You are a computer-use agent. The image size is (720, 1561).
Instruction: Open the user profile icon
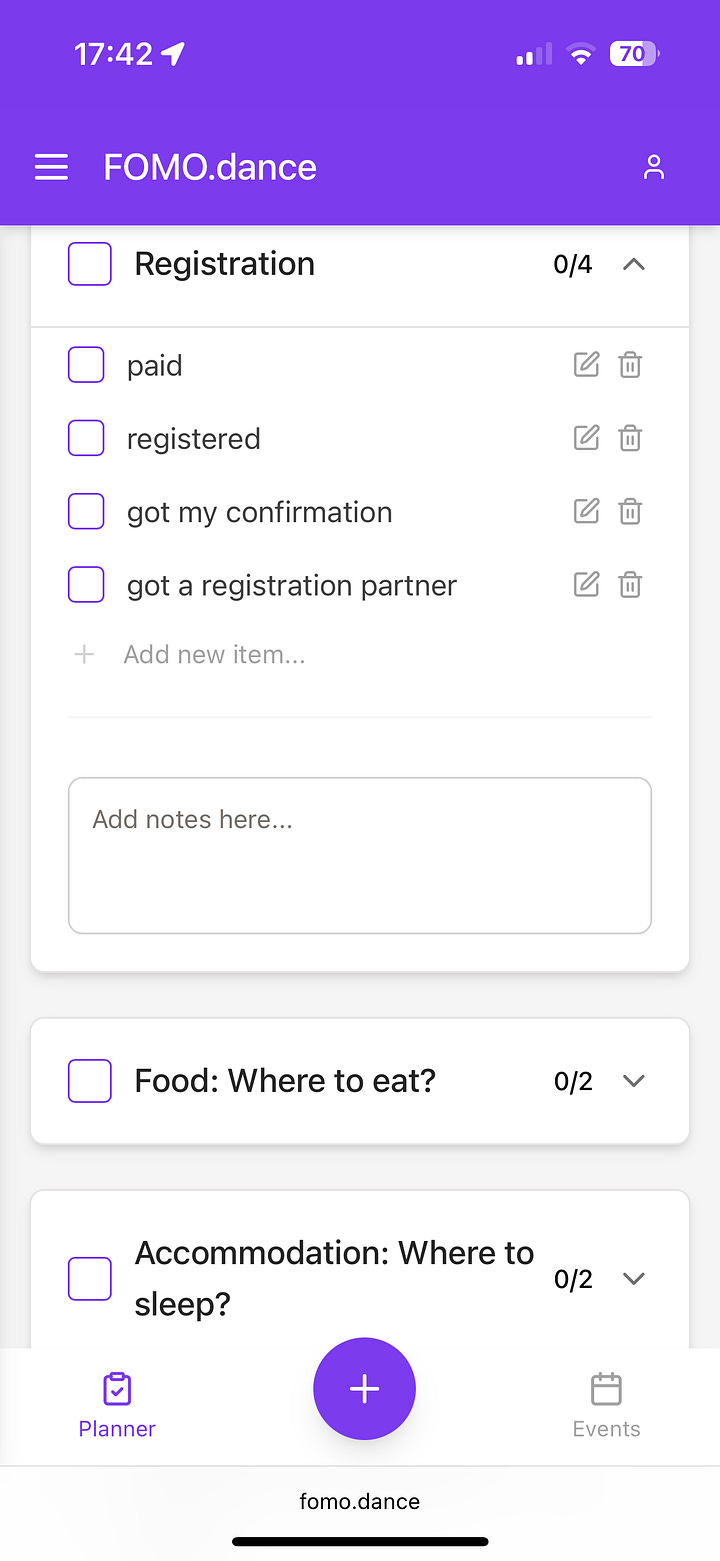(x=654, y=168)
